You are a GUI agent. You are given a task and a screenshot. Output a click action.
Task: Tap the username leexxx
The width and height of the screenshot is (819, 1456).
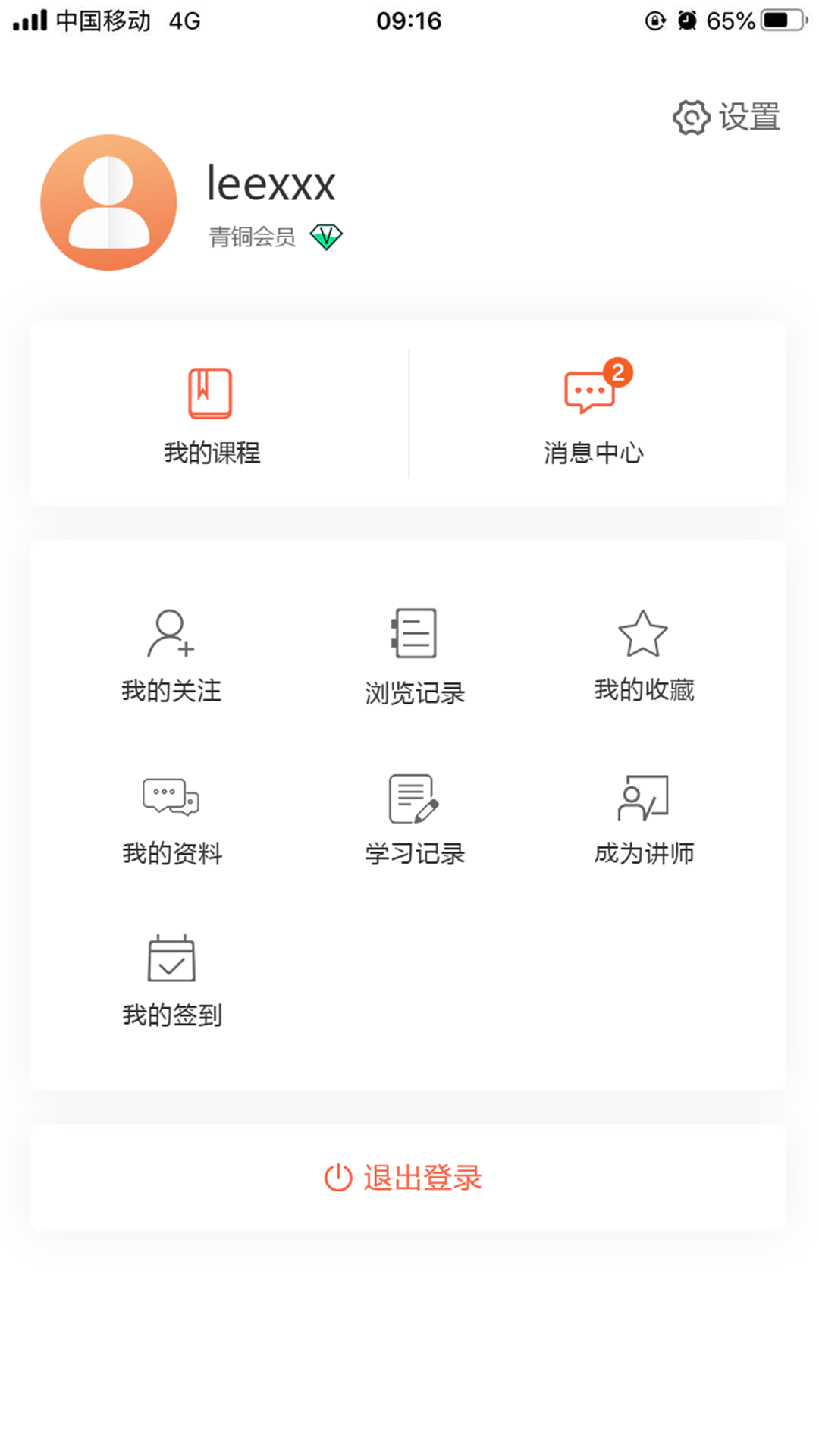(x=271, y=182)
